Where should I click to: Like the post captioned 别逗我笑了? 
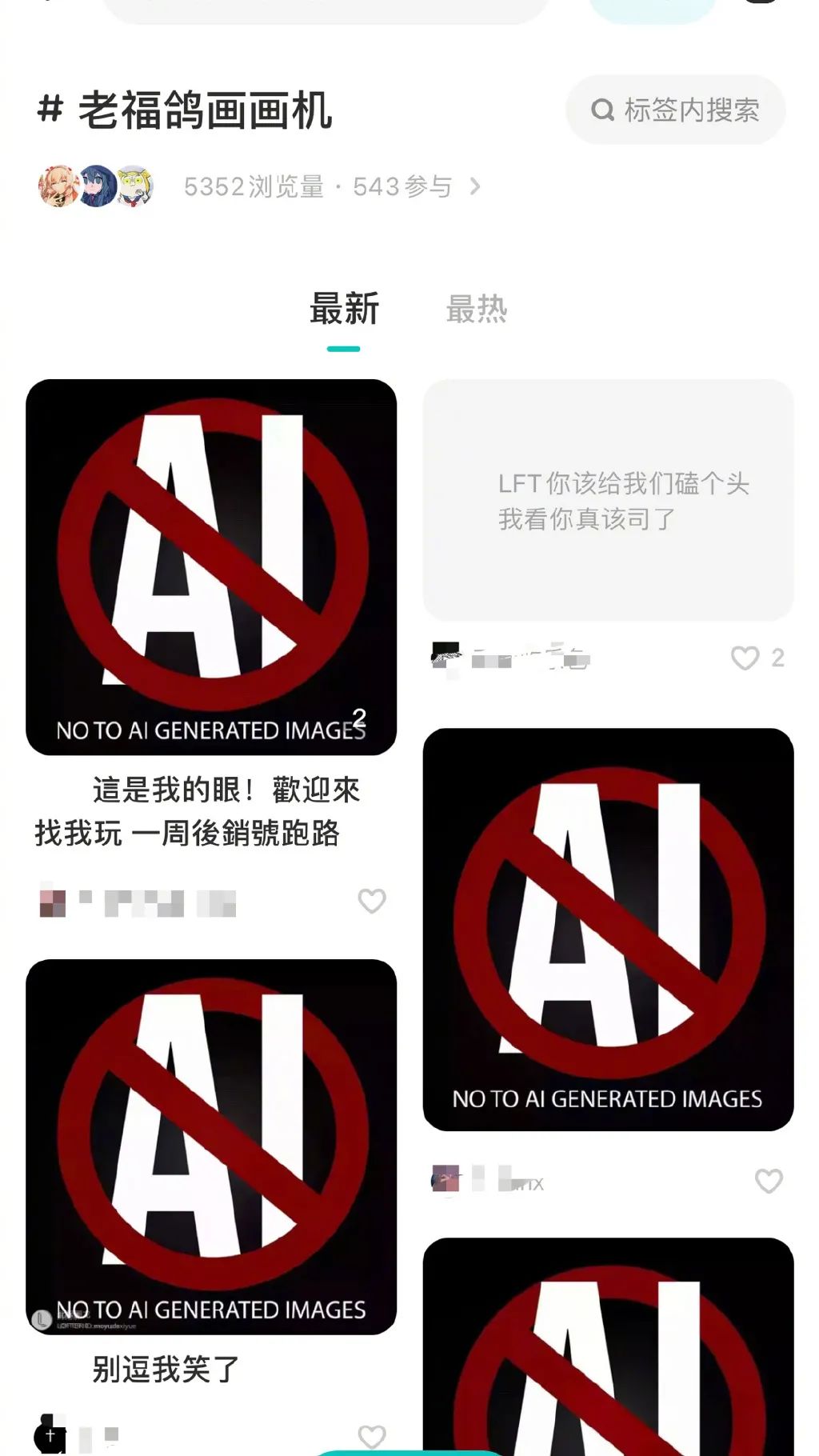[372, 1437]
